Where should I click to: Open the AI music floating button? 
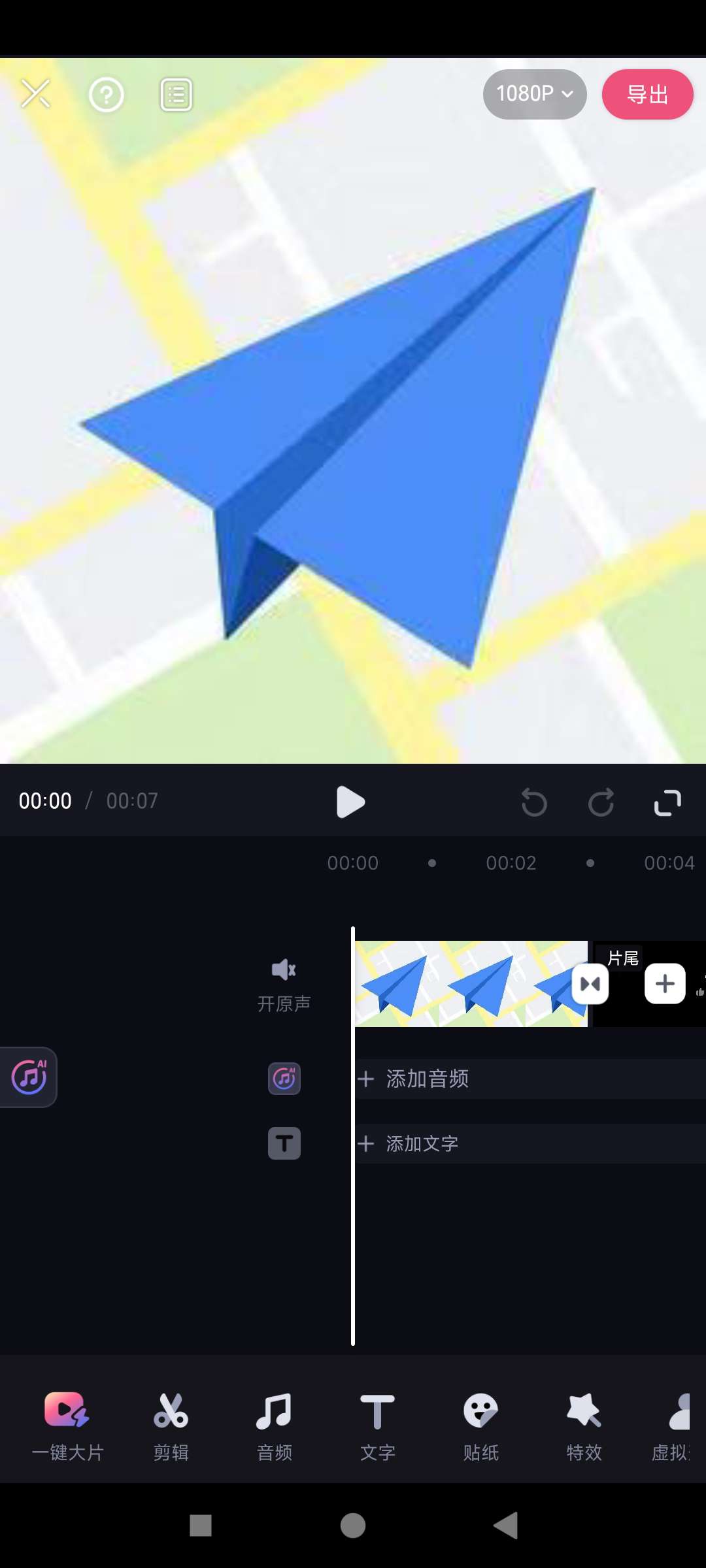29,1077
